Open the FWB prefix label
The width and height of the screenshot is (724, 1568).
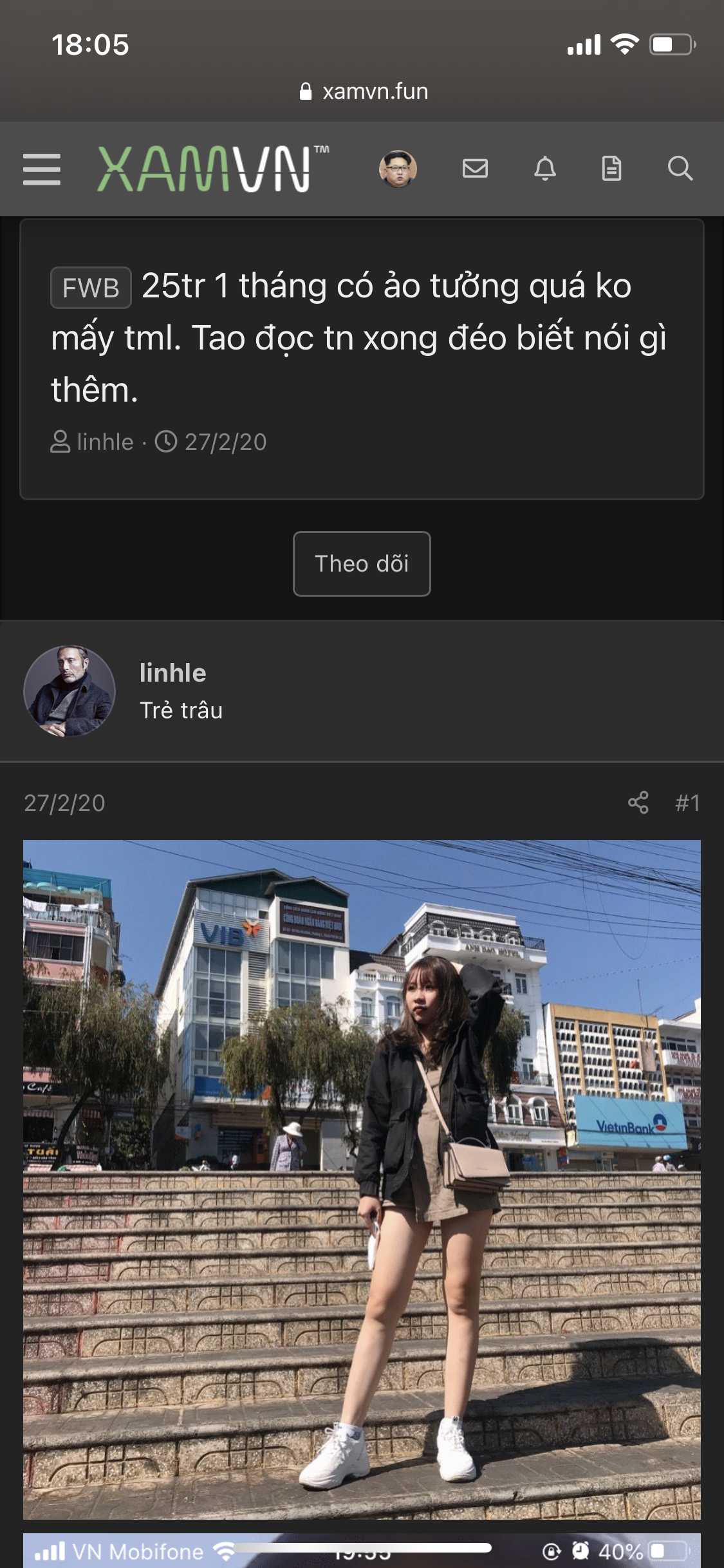click(x=91, y=288)
